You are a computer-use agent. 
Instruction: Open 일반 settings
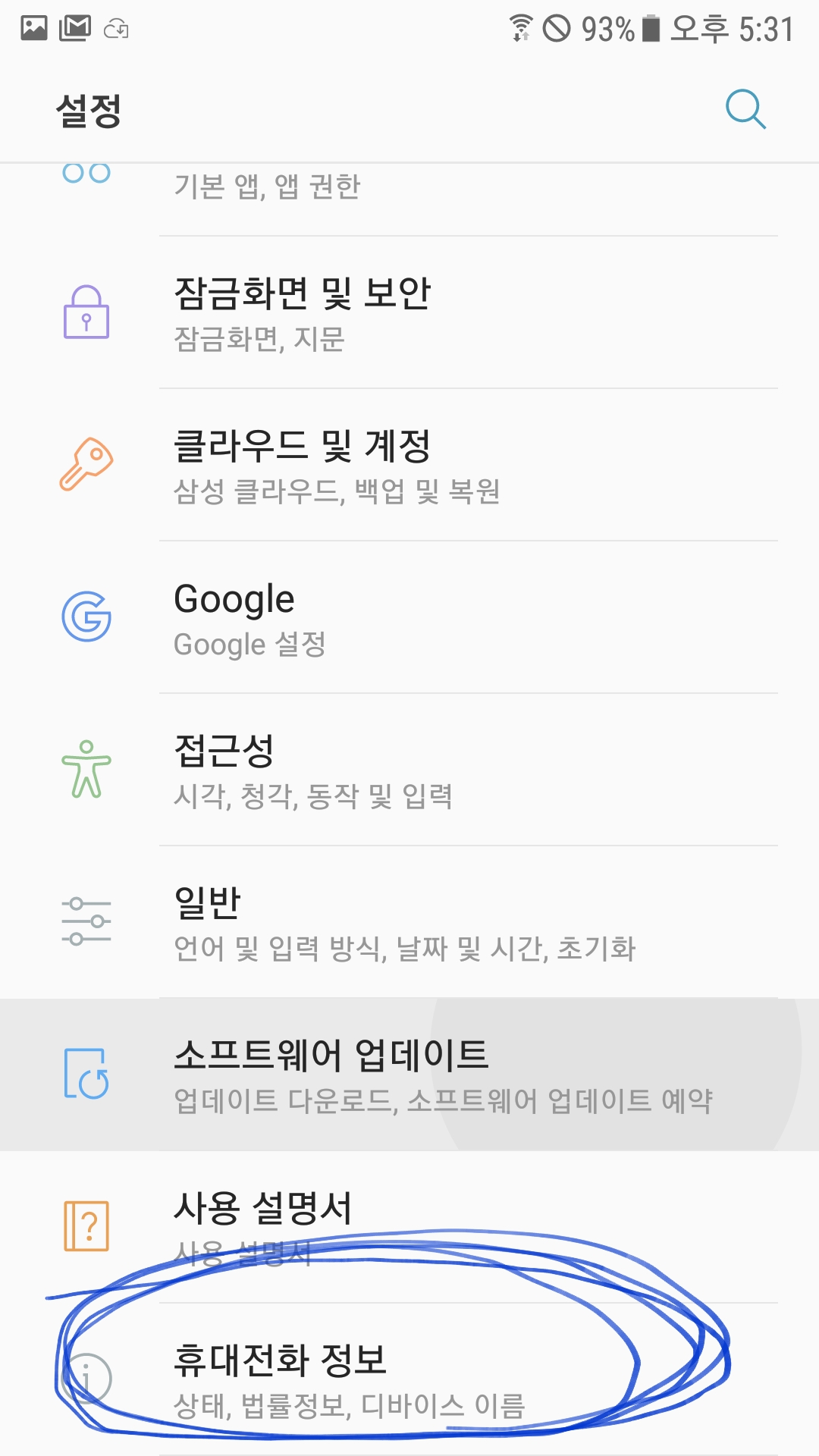tap(409, 922)
